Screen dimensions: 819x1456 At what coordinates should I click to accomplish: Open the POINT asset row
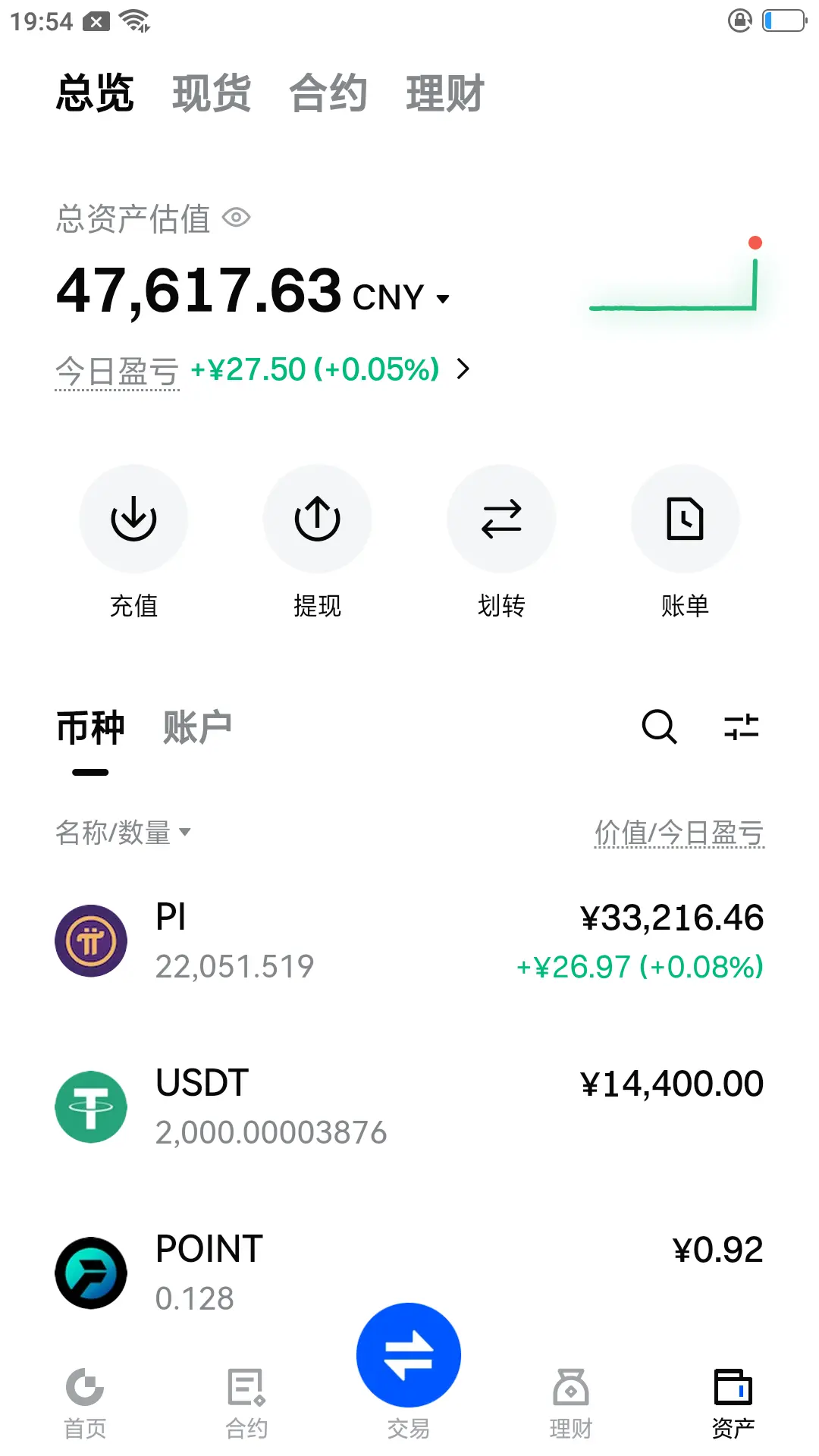[x=409, y=1273]
